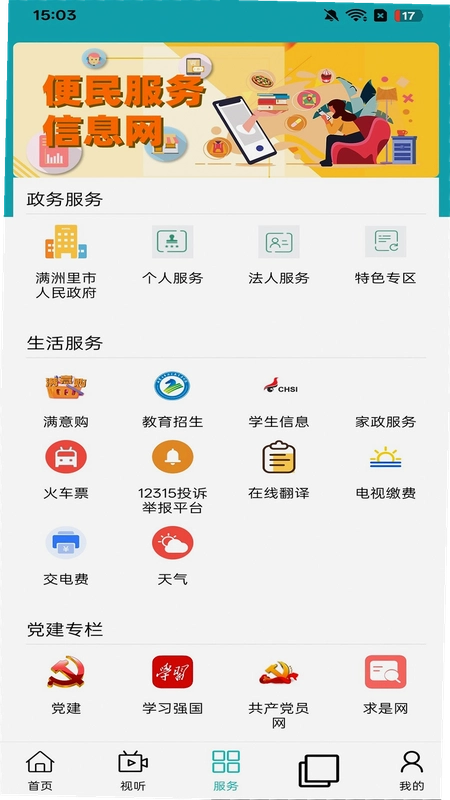This screenshot has width=450, height=800.
Task: Check 学生信息 via CHSI
Action: [279, 401]
